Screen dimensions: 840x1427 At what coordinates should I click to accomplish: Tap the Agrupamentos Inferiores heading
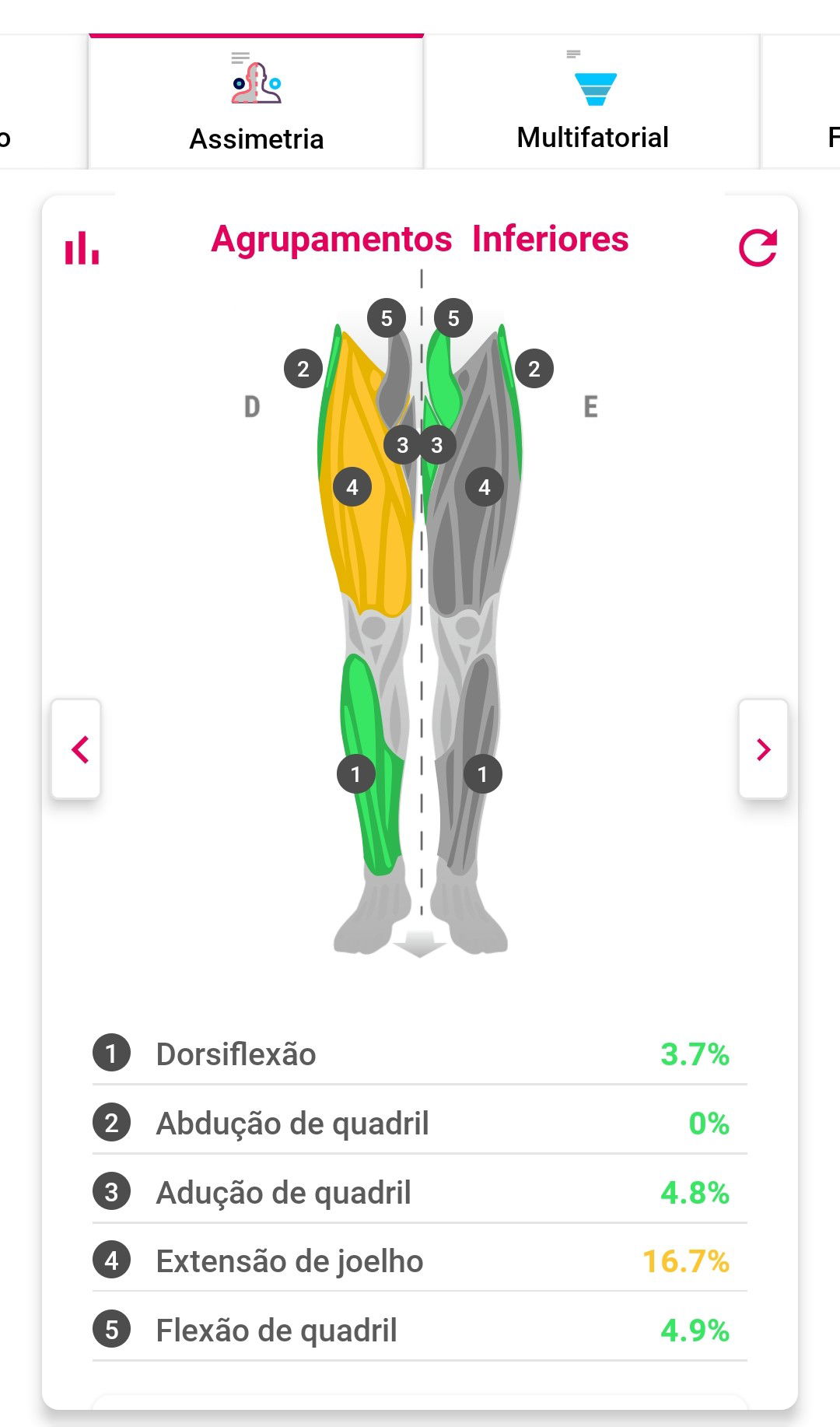(420, 240)
